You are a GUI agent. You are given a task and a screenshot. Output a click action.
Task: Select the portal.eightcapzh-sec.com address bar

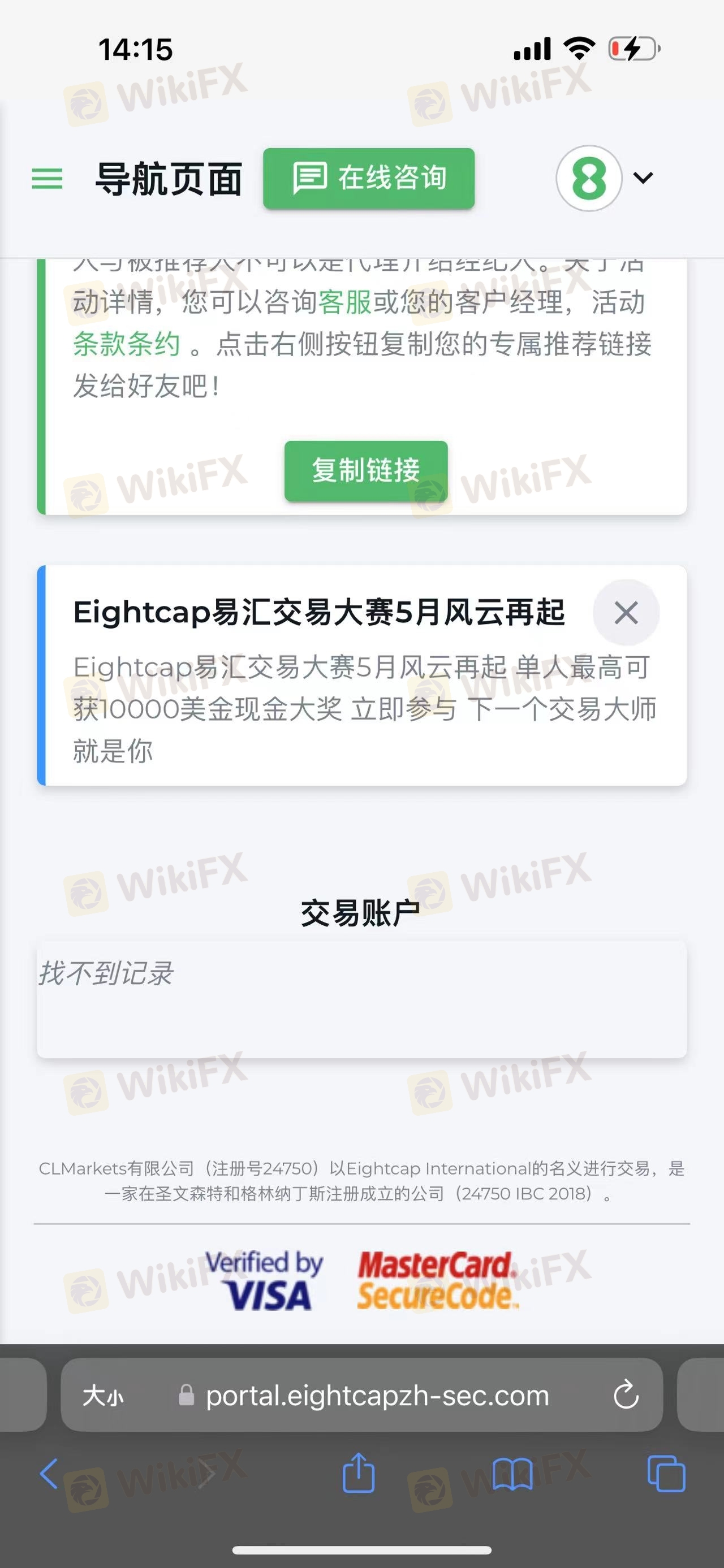tap(377, 1395)
